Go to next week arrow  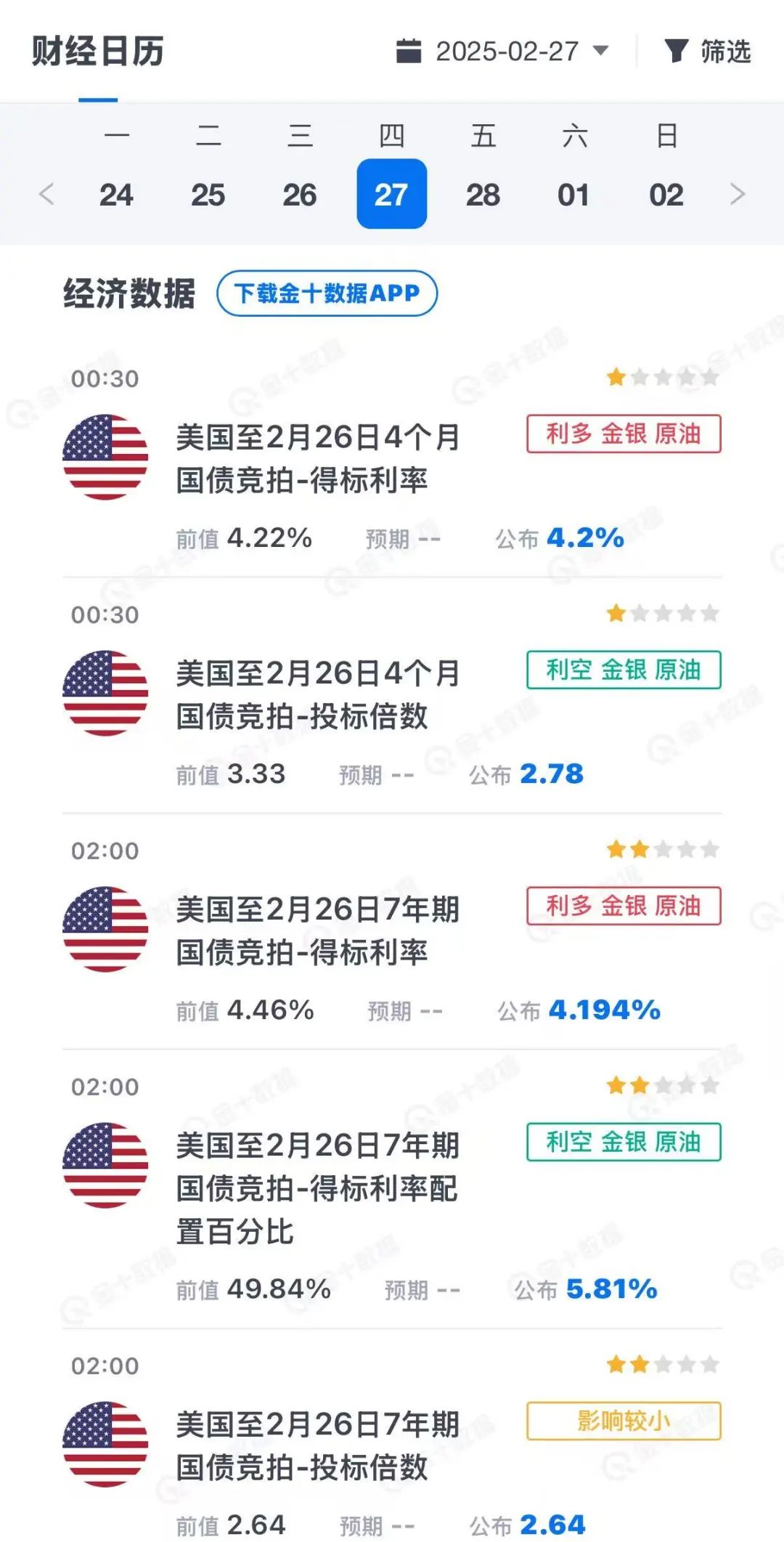(738, 194)
